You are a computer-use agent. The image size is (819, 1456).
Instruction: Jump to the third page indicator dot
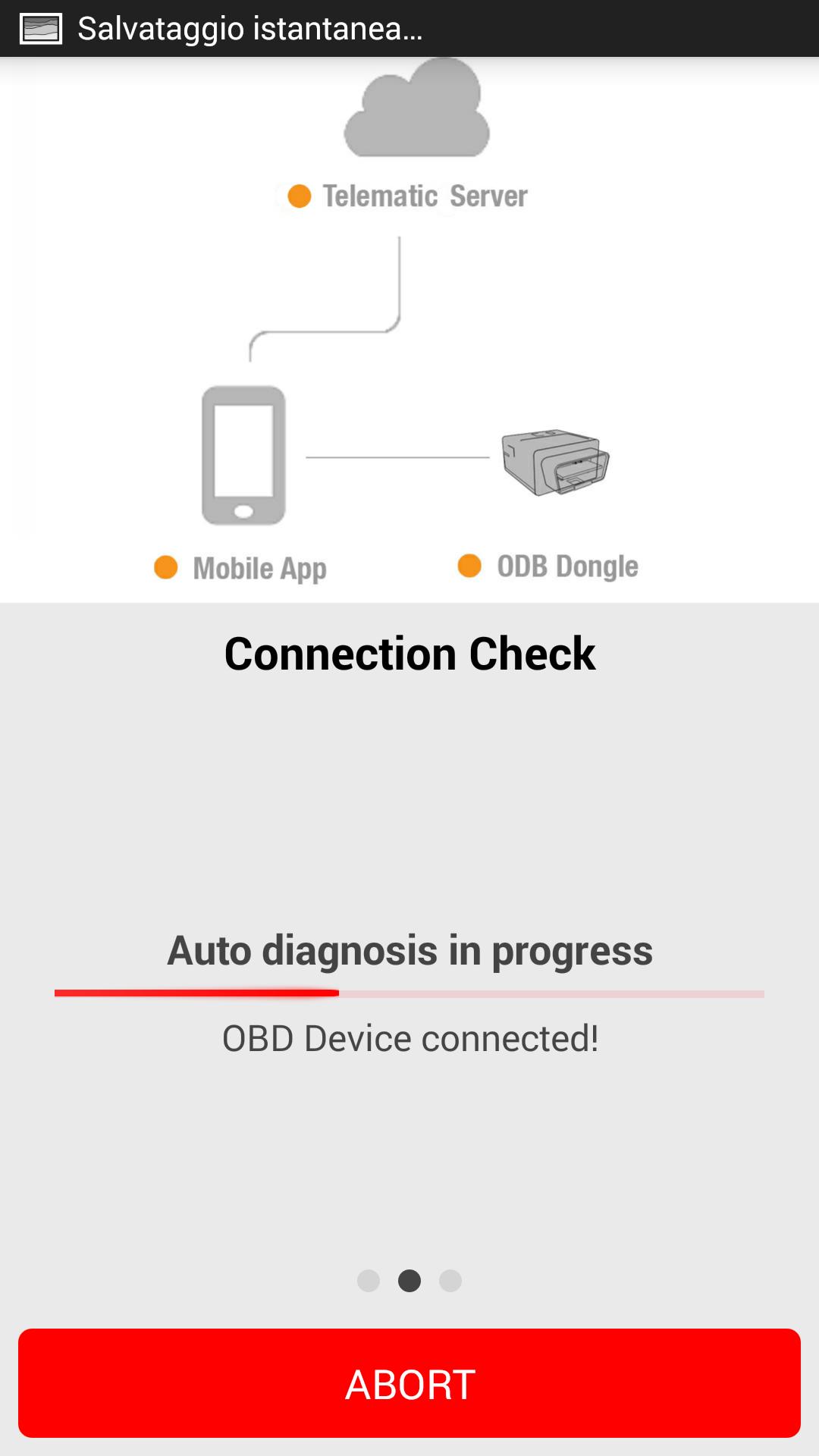450,1281
